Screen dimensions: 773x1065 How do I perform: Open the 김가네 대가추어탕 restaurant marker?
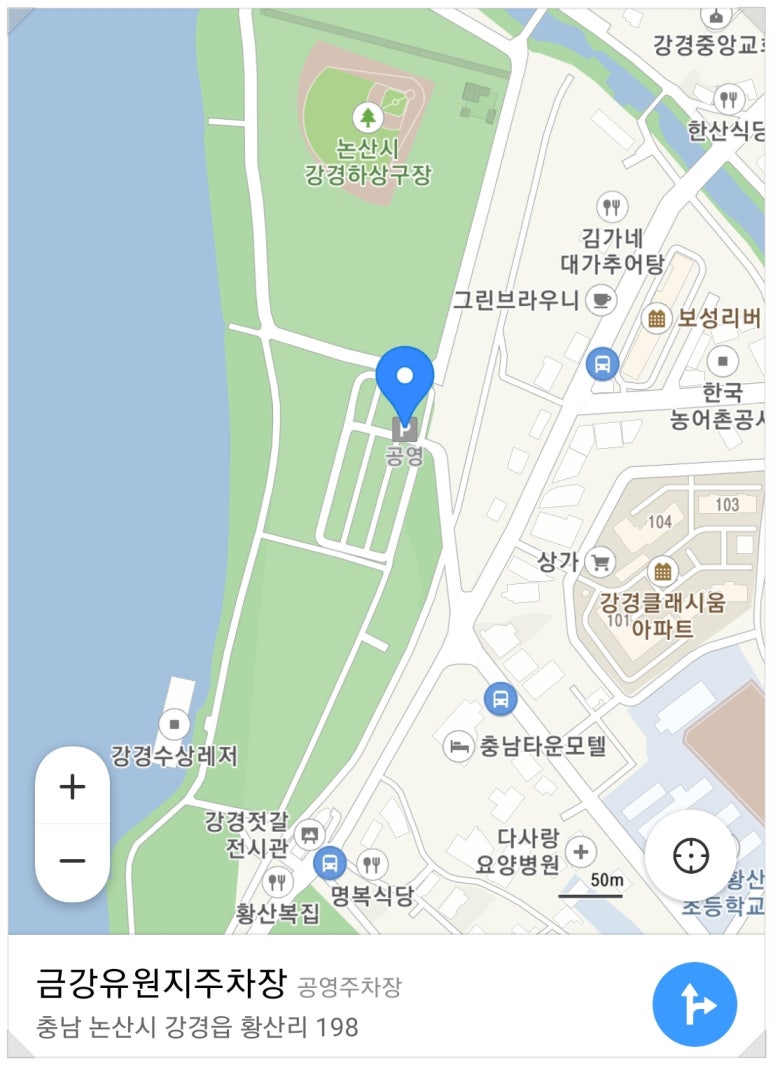(612, 208)
